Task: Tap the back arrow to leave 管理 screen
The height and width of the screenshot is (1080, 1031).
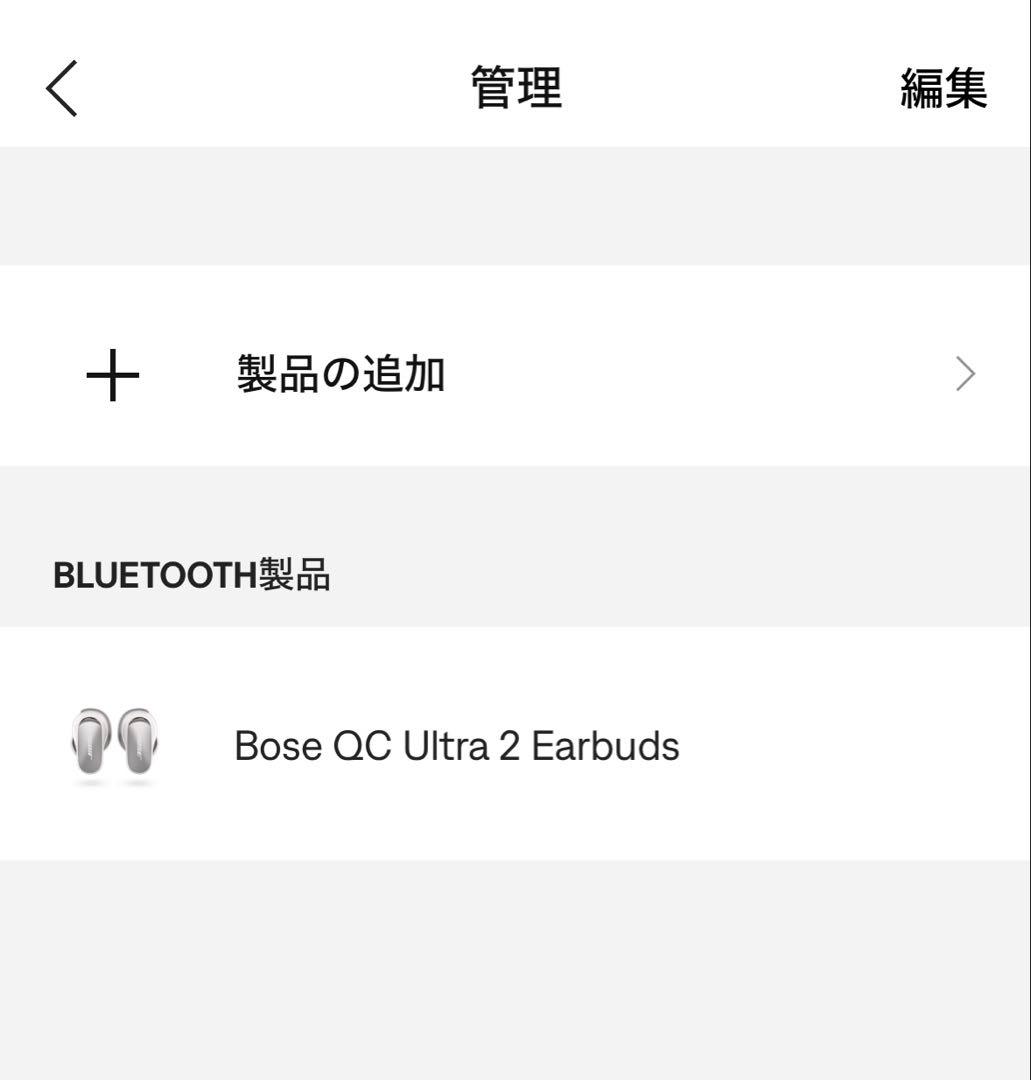Action: (60, 88)
